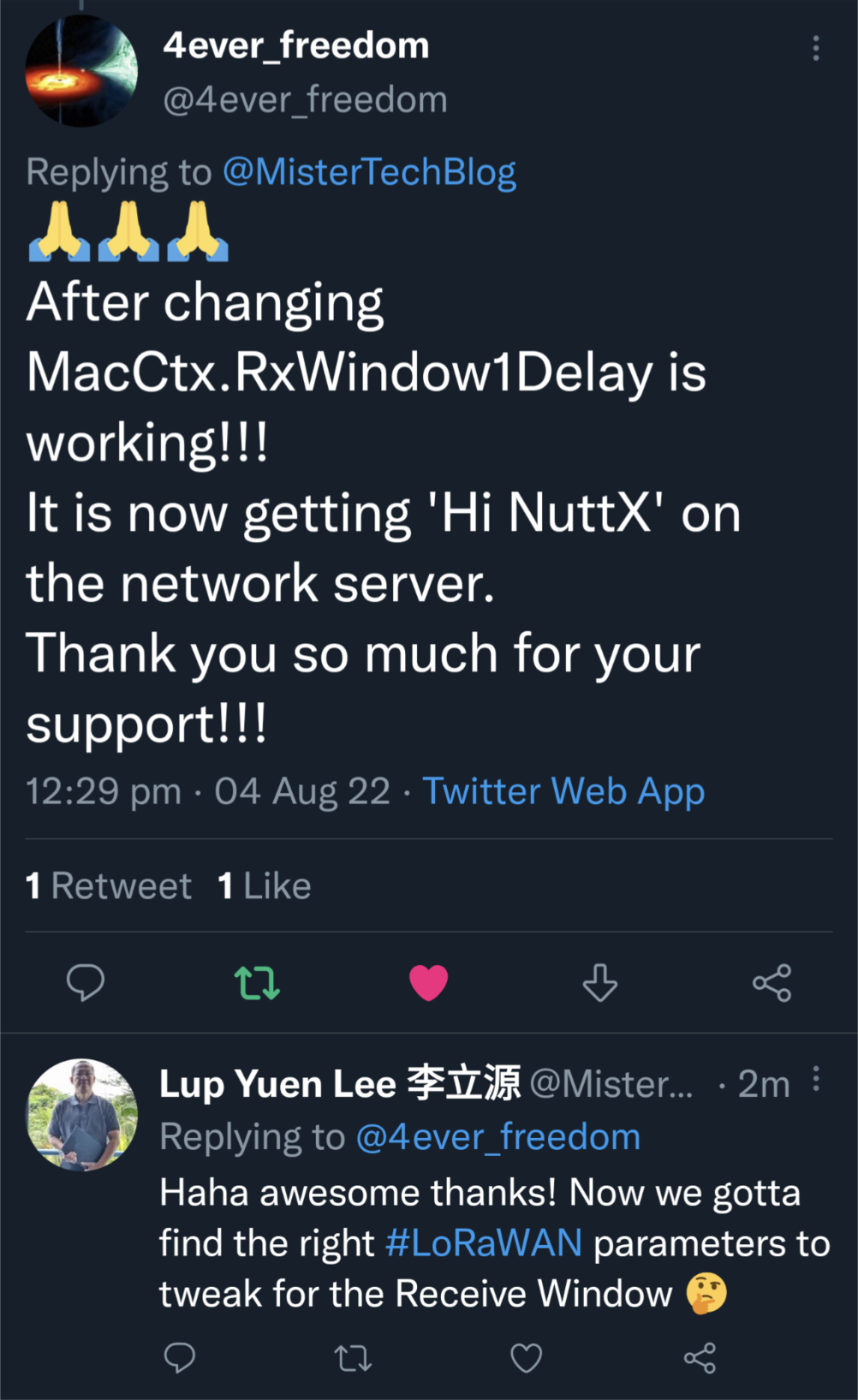The height and width of the screenshot is (1400, 858).
Task: Like Lup Yuen Lee's reply
Action: click(x=526, y=1358)
